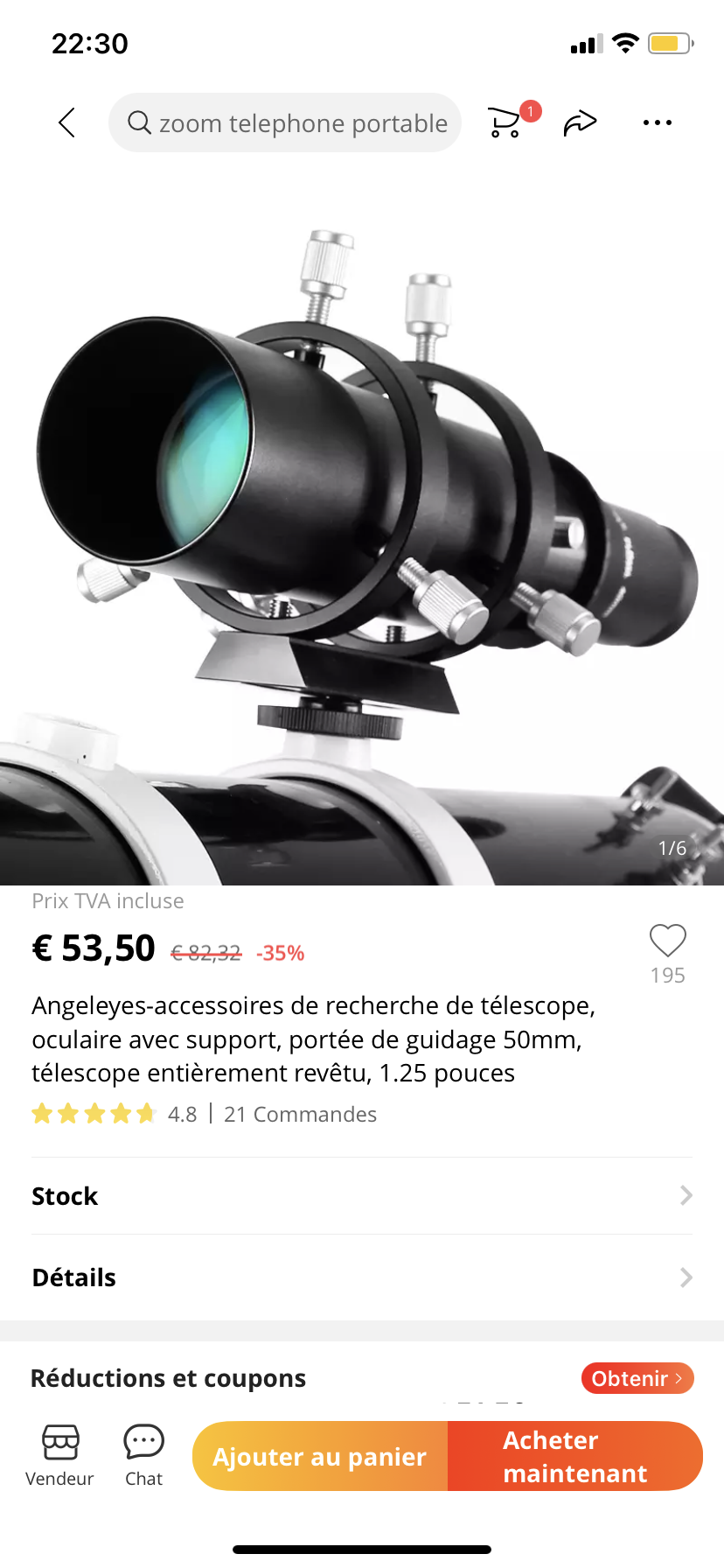The width and height of the screenshot is (724, 1568).
Task: Open the three-dot overflow menu
Action: [x=657, y=122]
